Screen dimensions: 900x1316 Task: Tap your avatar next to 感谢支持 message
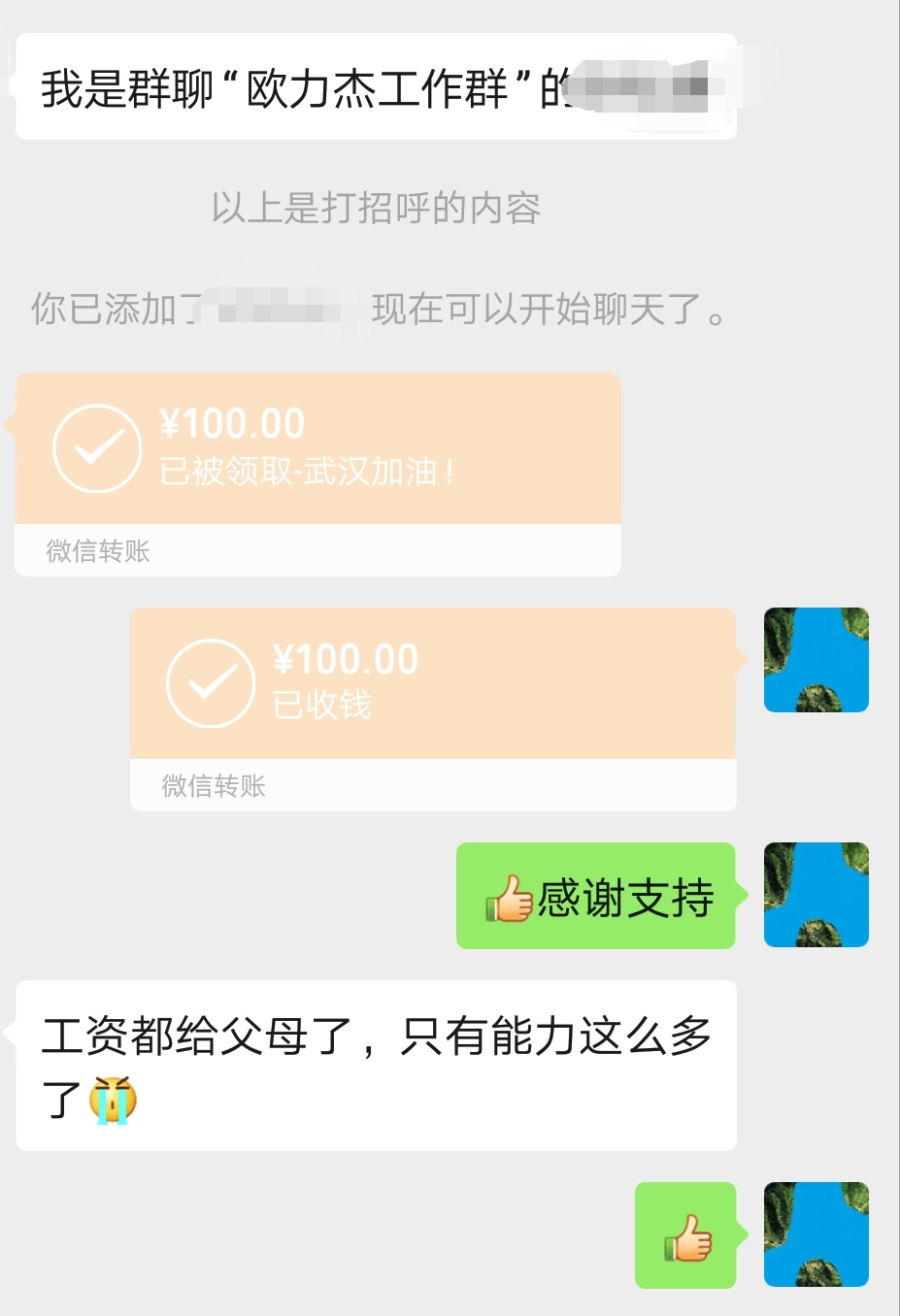(816, 895)
